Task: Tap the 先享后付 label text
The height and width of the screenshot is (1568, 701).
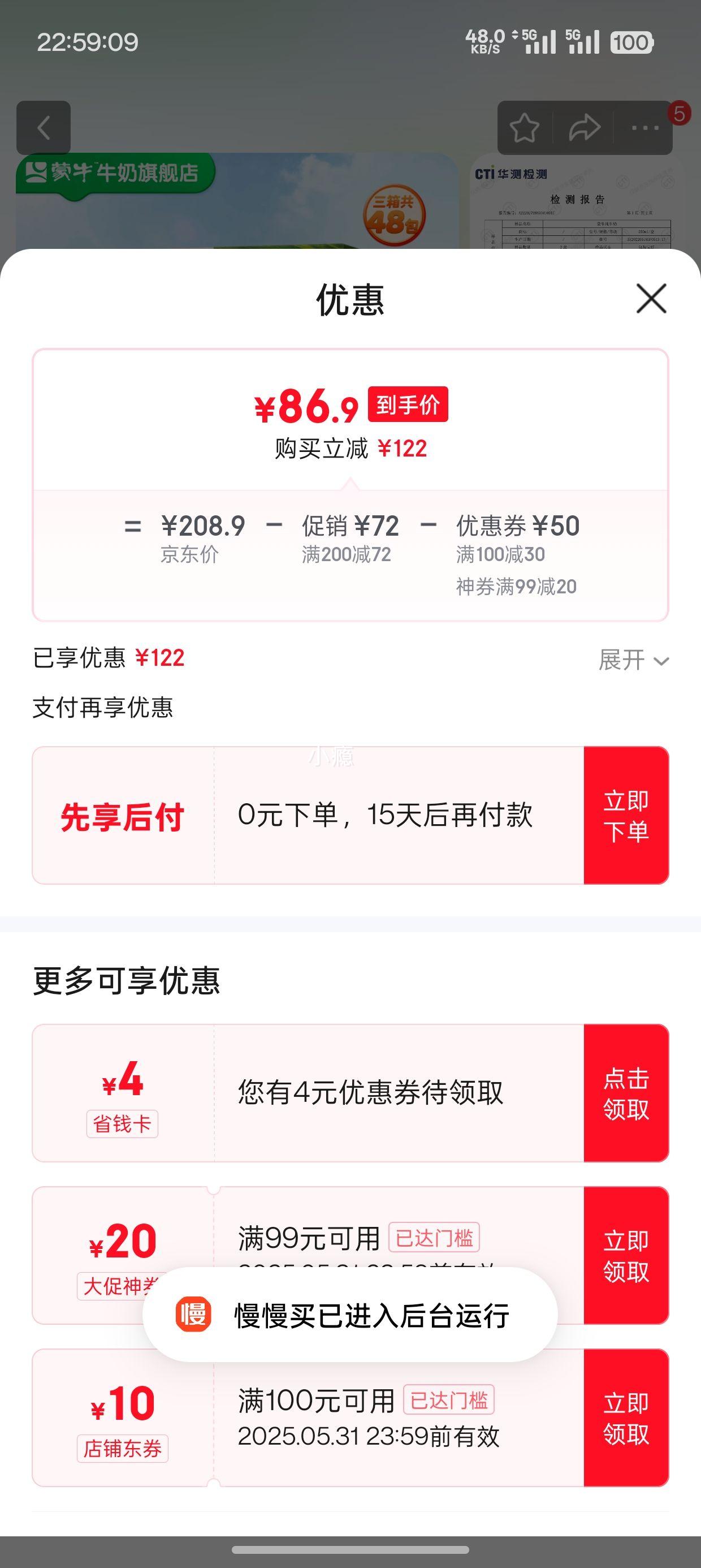Action: pos(124,816)
